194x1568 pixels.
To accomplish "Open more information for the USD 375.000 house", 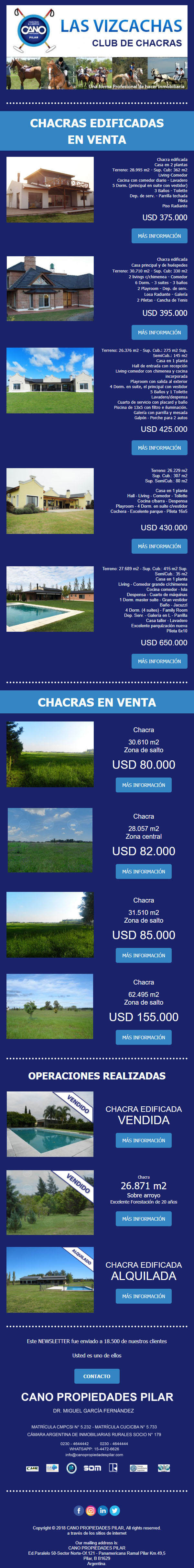I will (x=159, y=236).
